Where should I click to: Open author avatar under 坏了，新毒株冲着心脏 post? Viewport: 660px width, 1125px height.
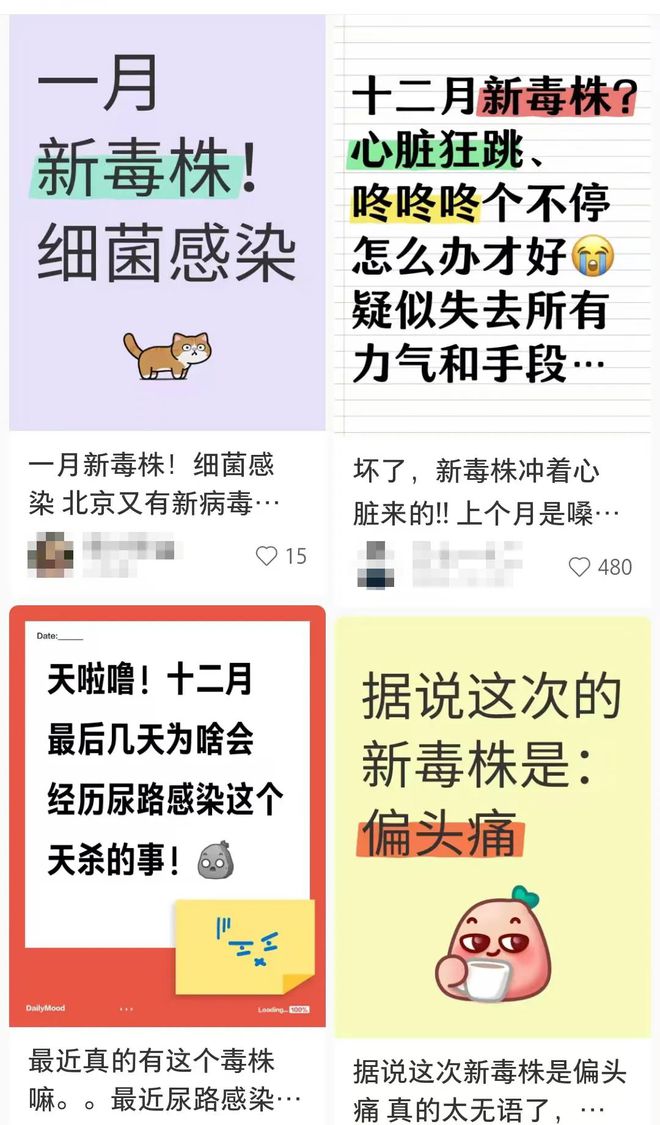tap(375, 563)
